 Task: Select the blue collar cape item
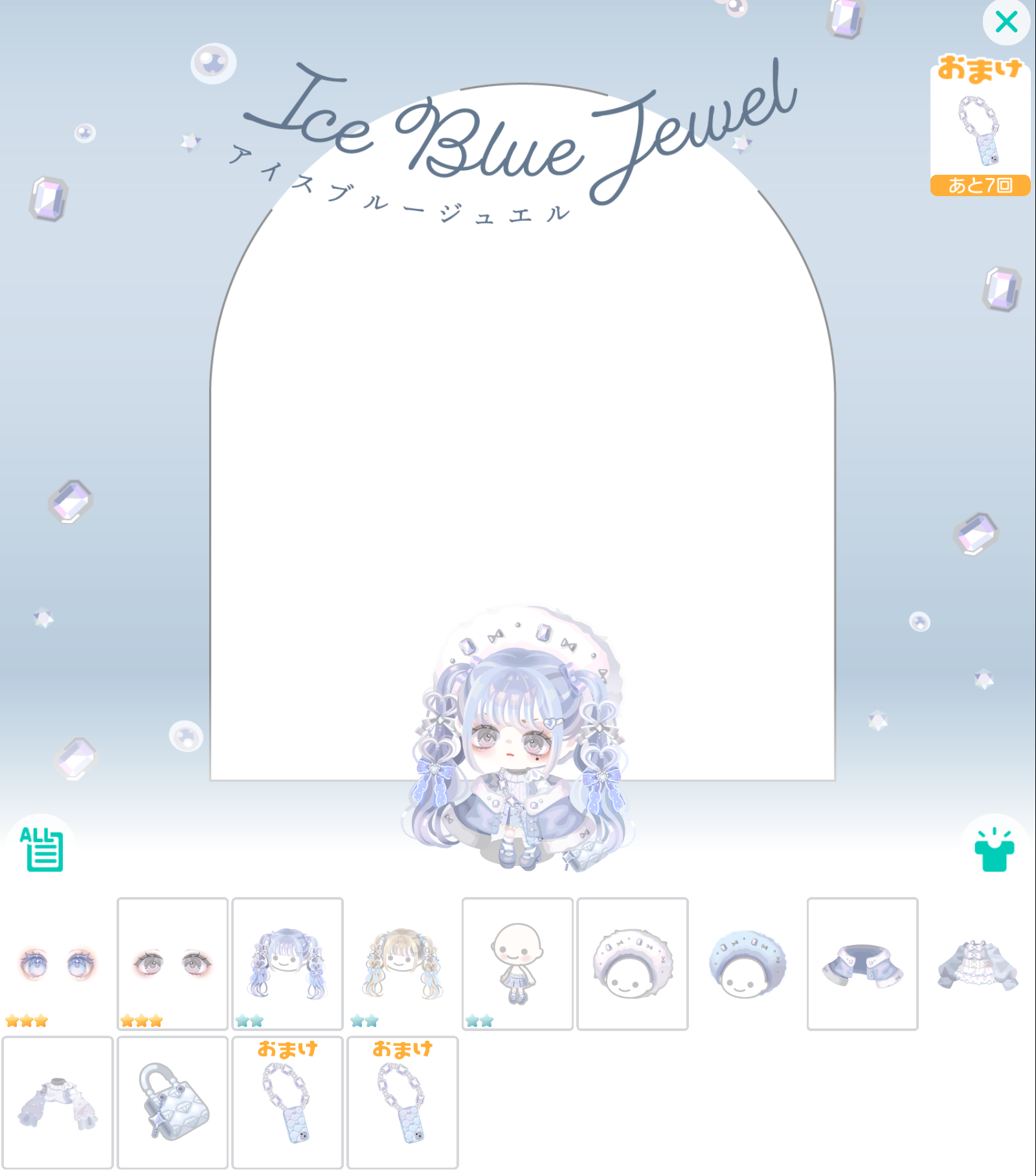pyautogui.click(x=862, y=964)
